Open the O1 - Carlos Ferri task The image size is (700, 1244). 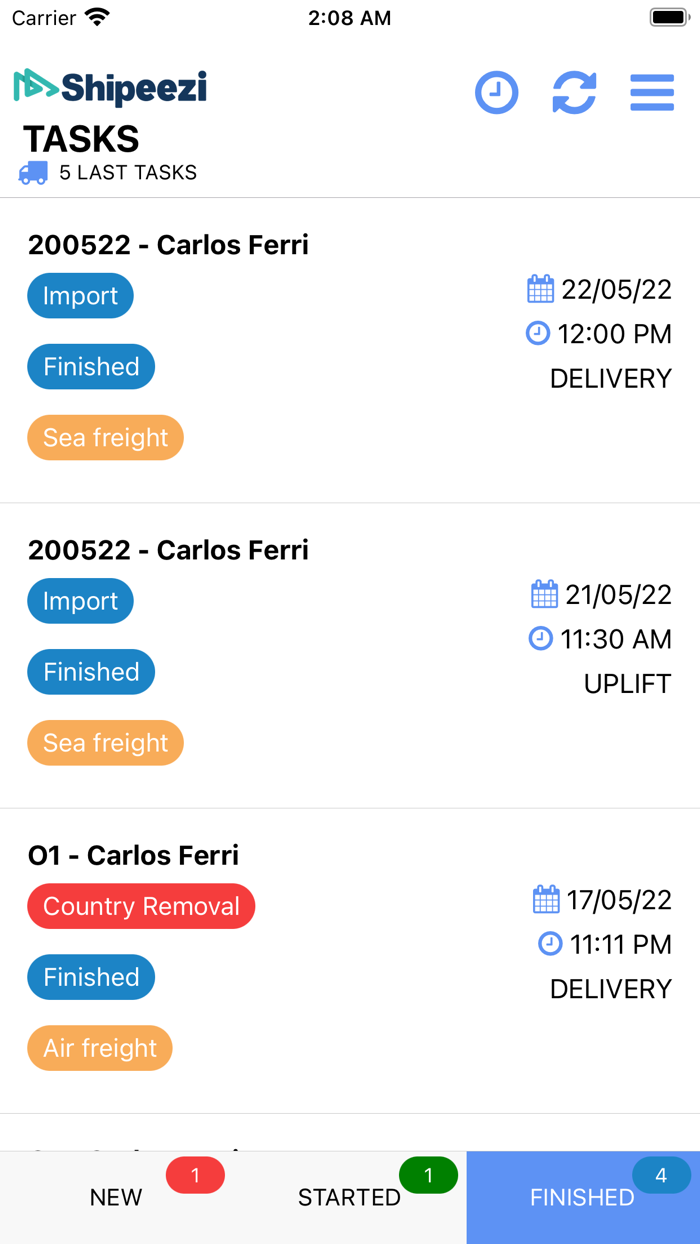point(350,960)
